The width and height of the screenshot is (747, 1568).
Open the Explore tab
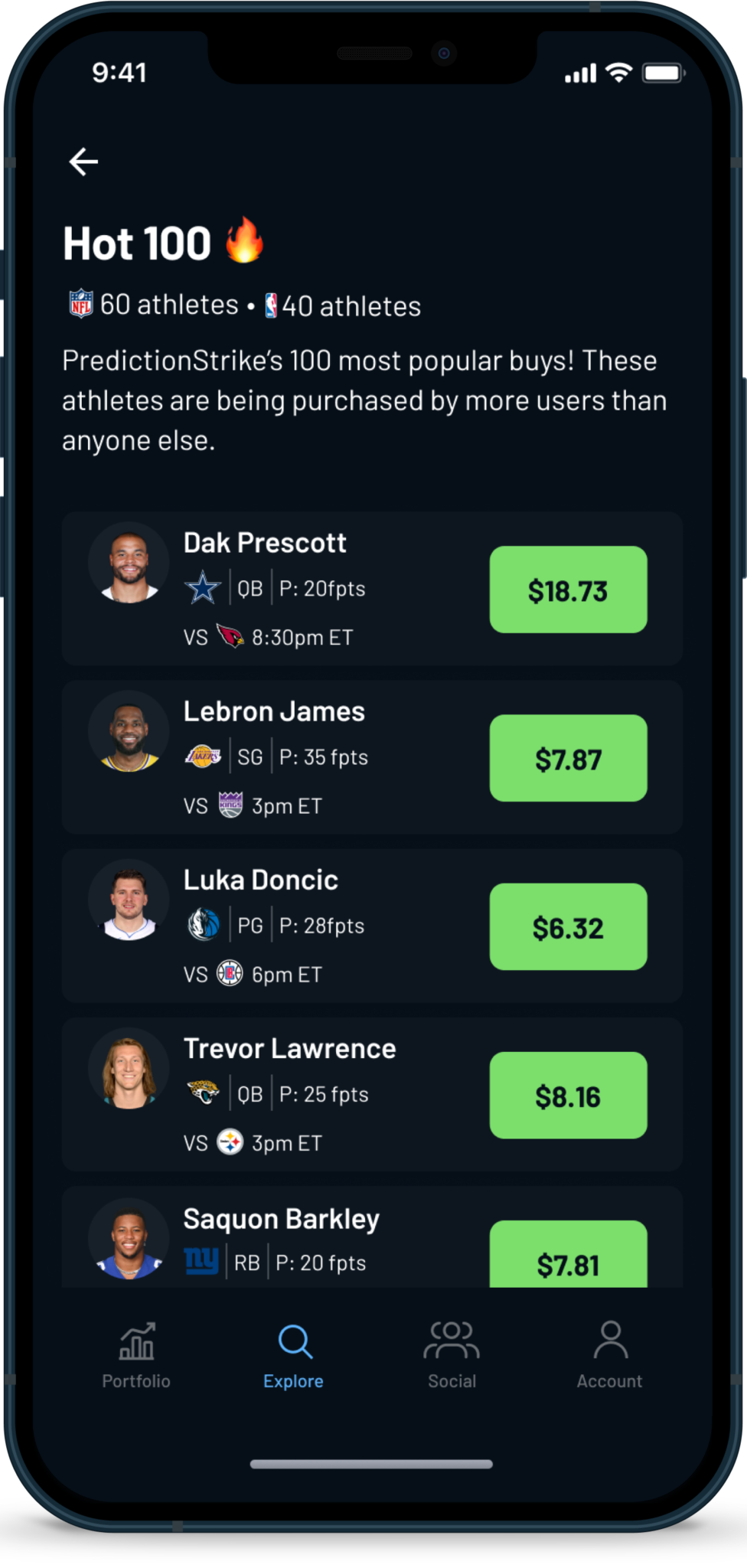pyautogui.click(x=293, y=1355)
